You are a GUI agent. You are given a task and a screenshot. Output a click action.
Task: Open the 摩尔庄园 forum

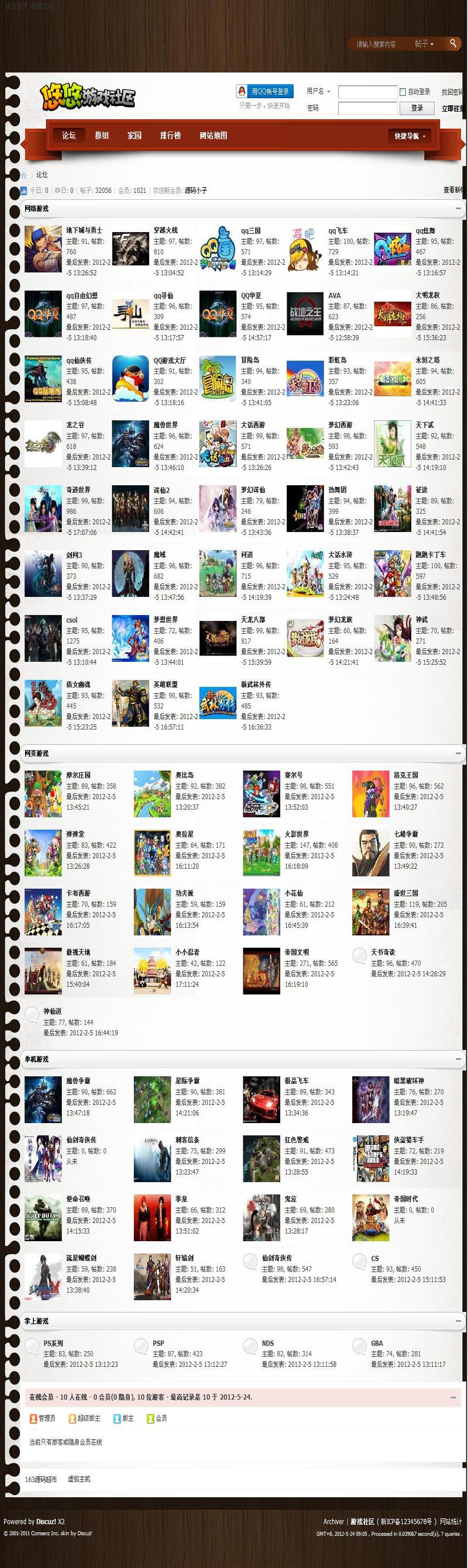coord(78,775)
